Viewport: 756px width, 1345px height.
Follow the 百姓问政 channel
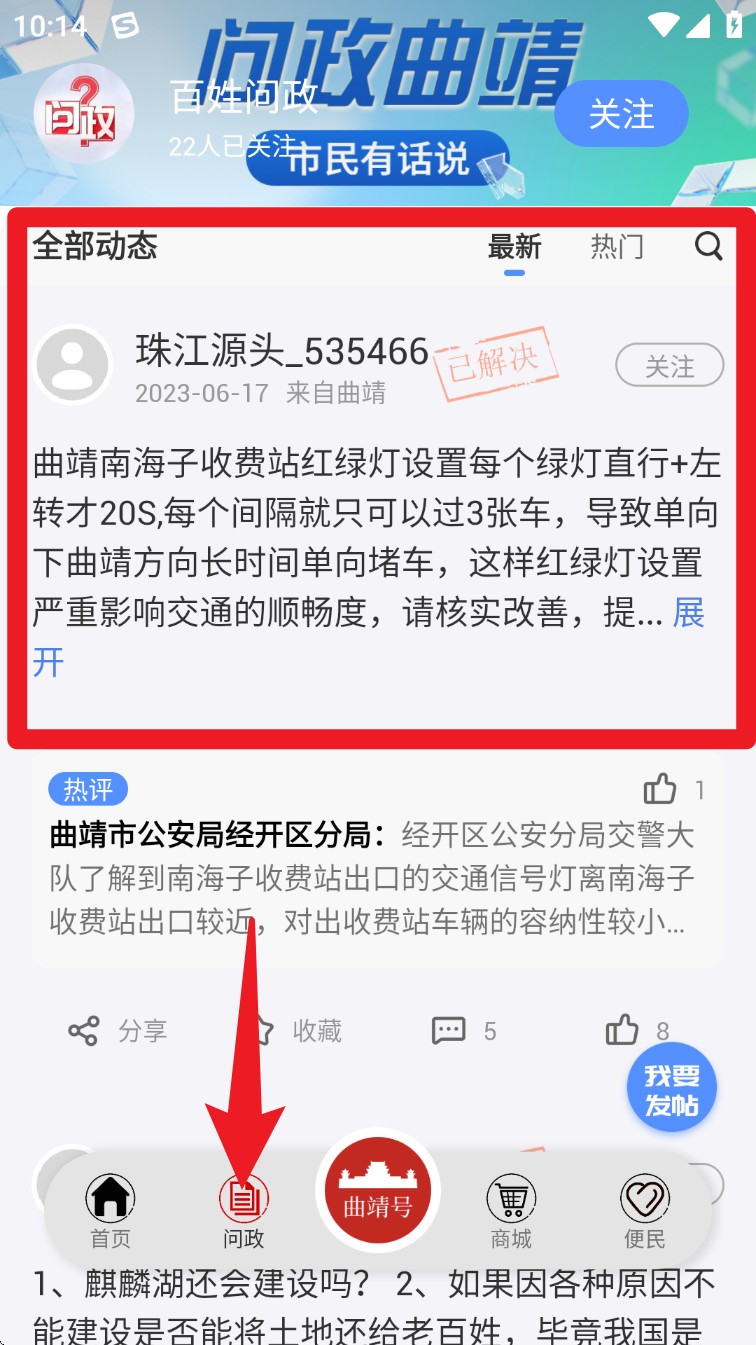(621, 114)
